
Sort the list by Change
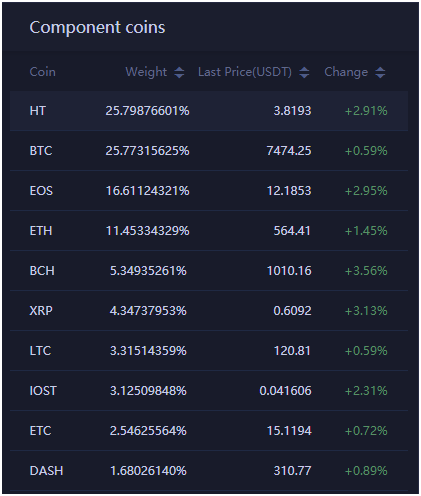[380, 72]
